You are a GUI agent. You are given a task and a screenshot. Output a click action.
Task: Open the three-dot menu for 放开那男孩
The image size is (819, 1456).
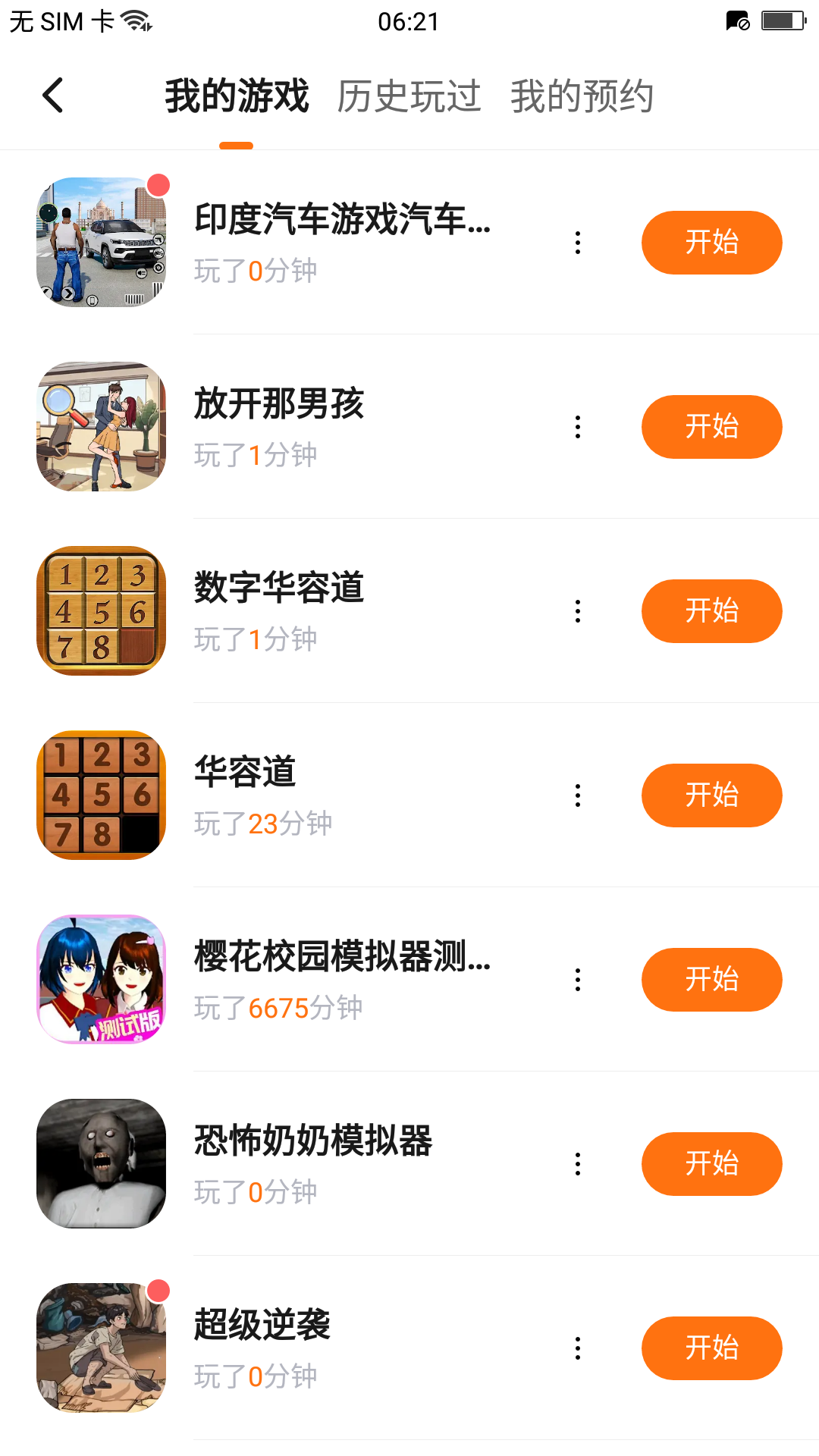click(578, 427)
